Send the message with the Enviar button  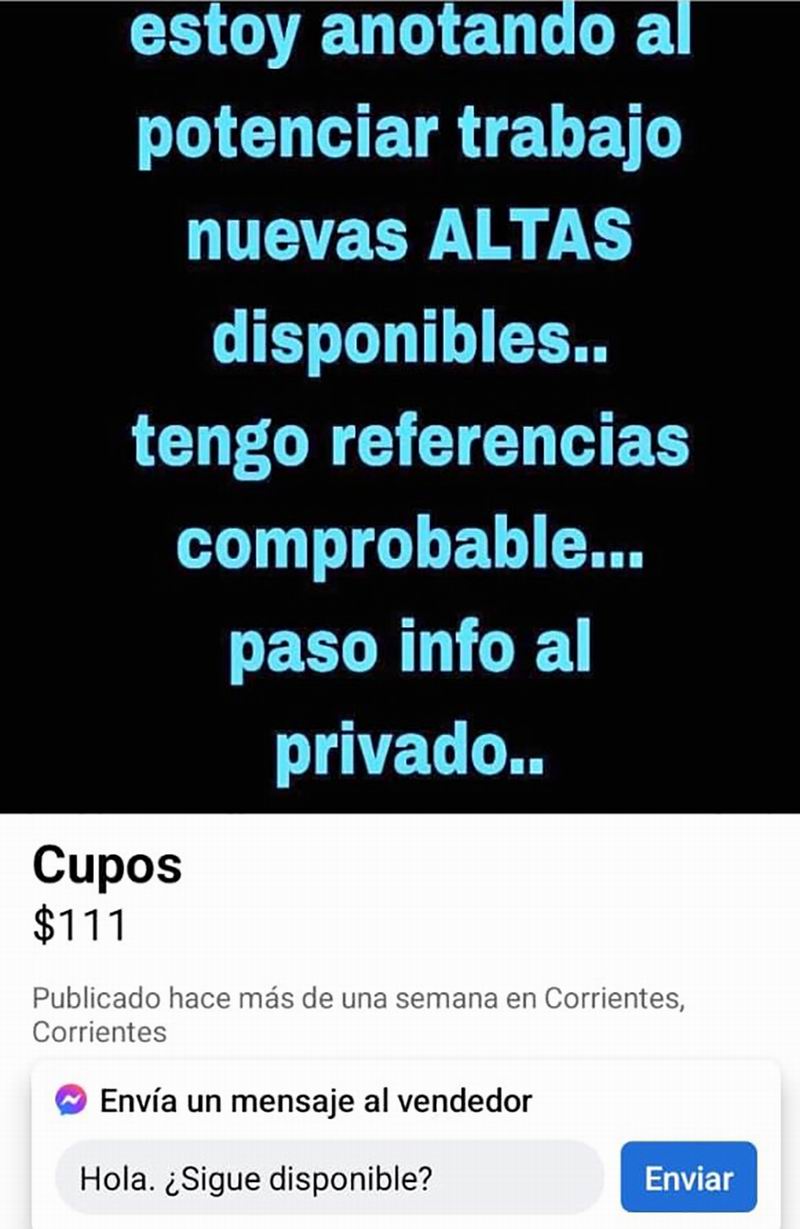tap(688, 1177)
